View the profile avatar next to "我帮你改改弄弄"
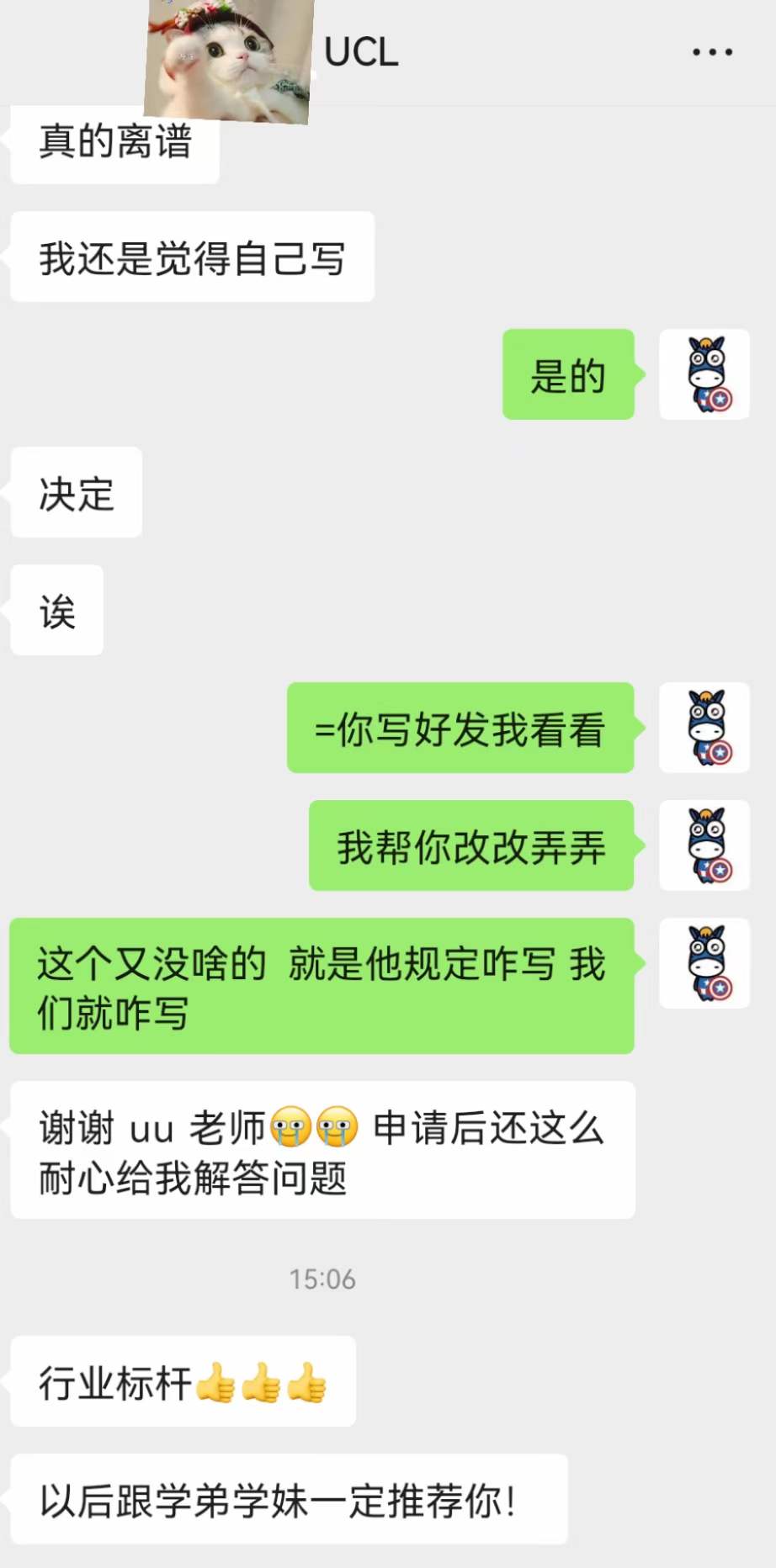 704,845
